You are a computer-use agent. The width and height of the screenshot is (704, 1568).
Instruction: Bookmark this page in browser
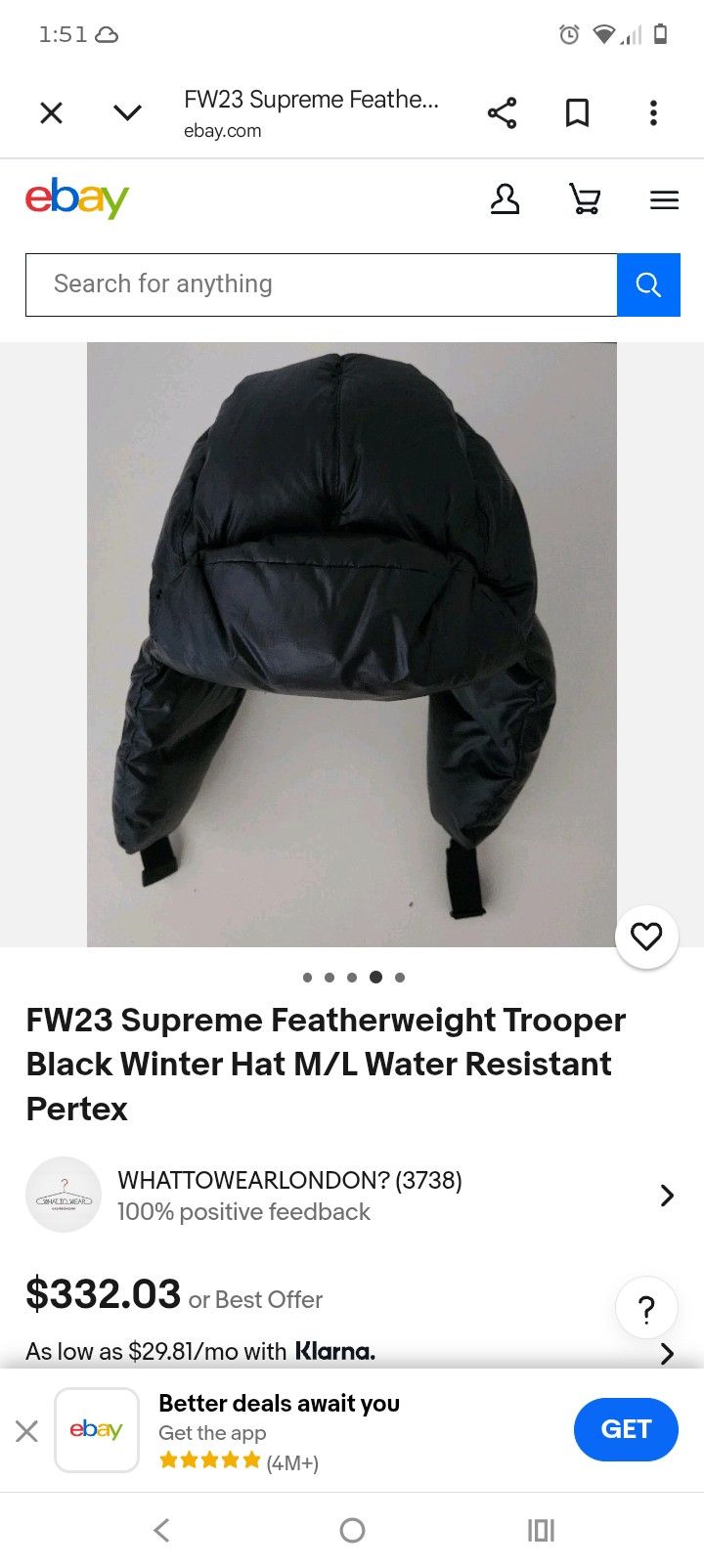click(577, 113)
